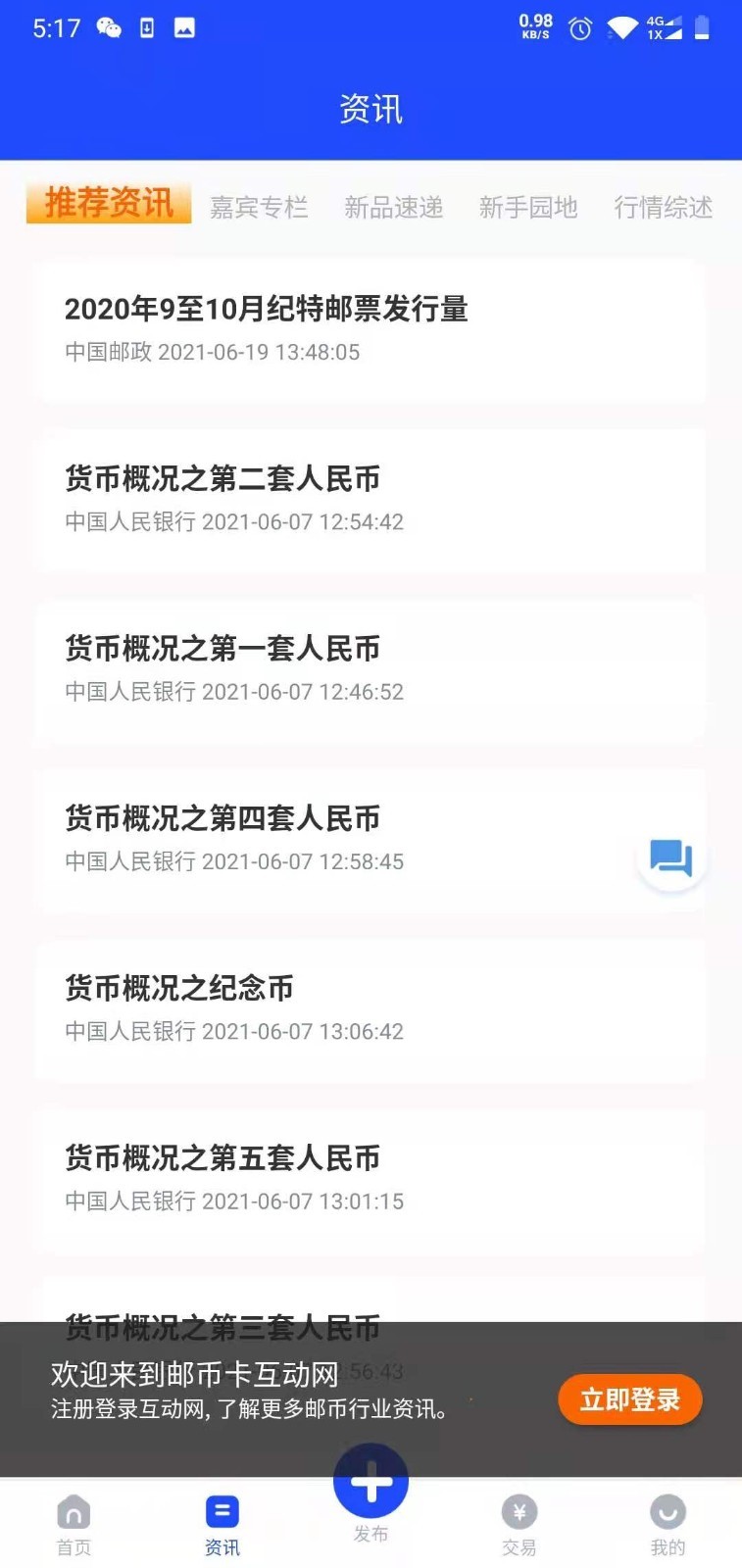Open the 交易 trade icon in bottom navigation
Viewport: 742px width, 1568px height.
(x=519, y=1519)
